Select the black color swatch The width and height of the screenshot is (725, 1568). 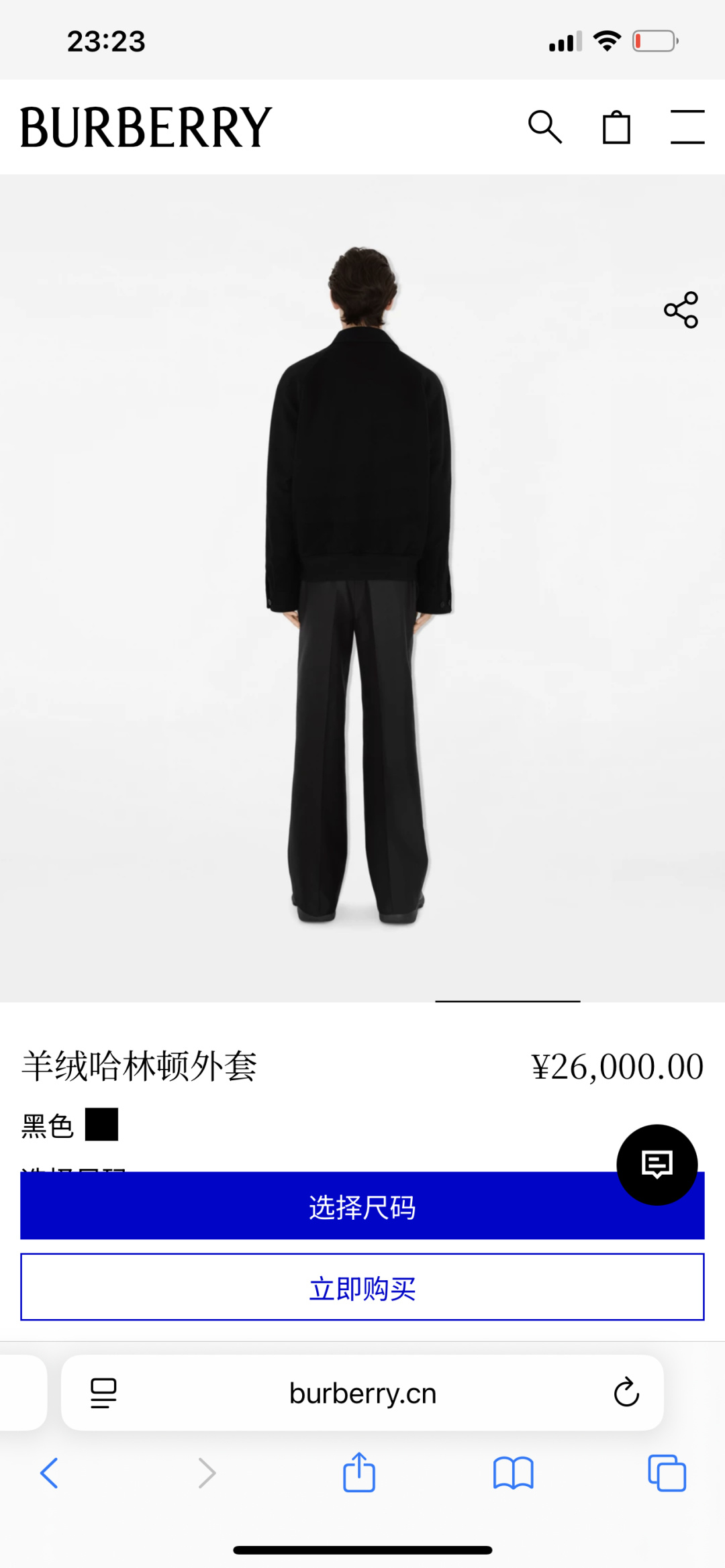[102, 1125]
